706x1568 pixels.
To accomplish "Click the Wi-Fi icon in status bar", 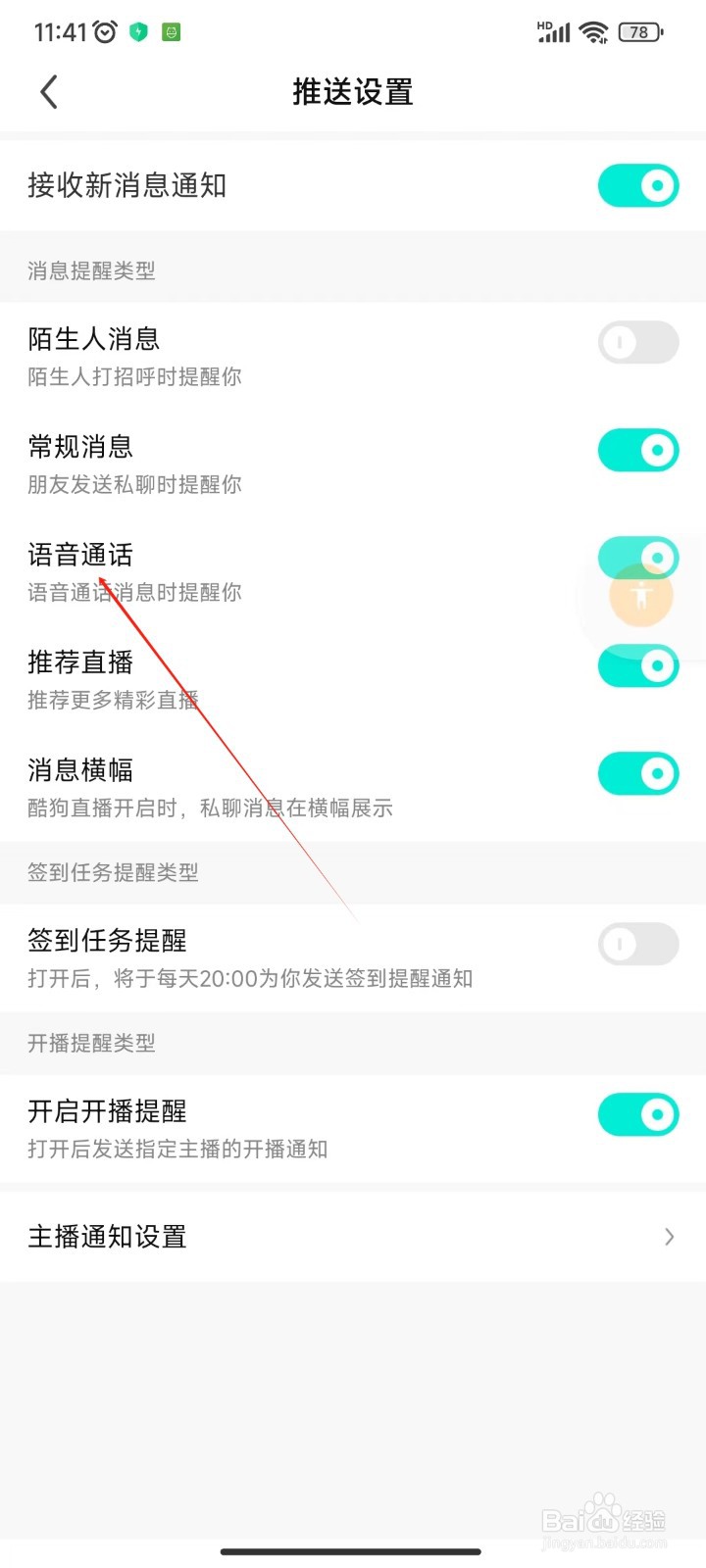I will (592, 31).
